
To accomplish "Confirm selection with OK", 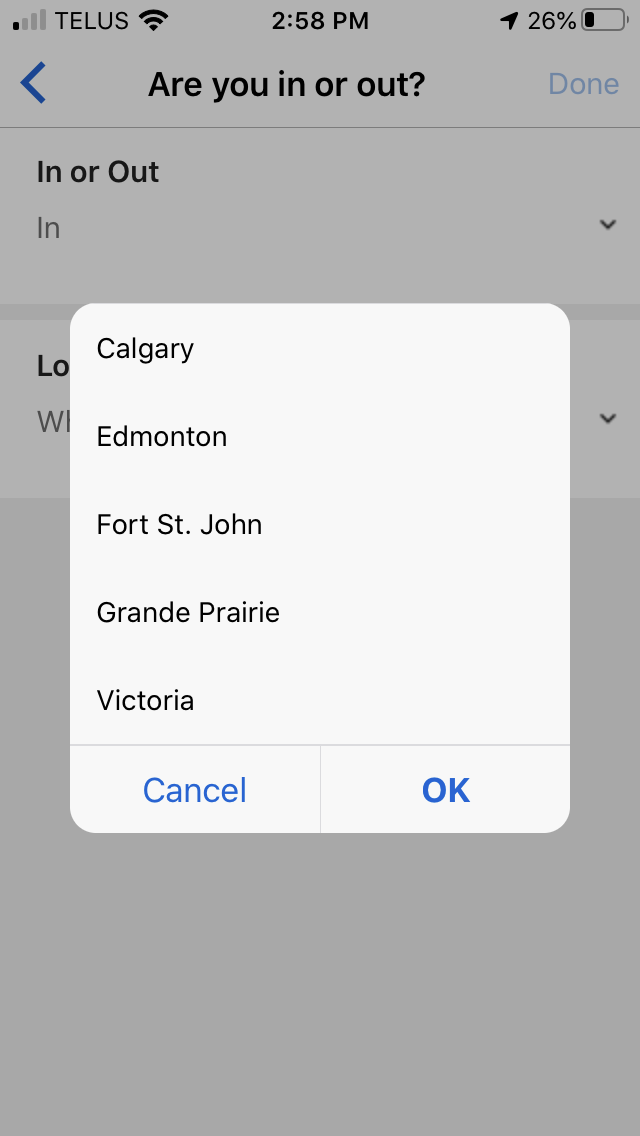I will pyautogui.click(x=446, y=790).
